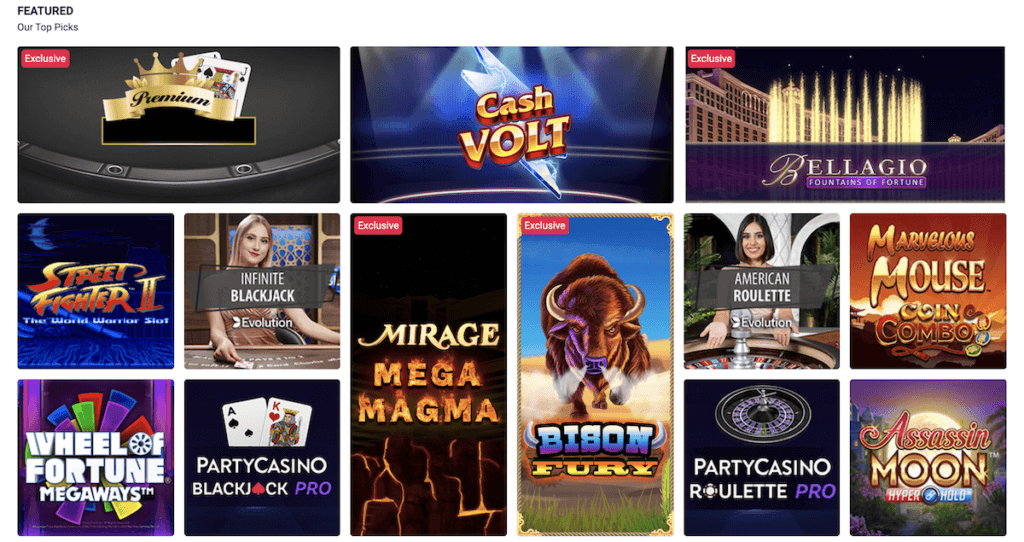This screenshot has height=542, width=1024.
Task: Open PartyCasino Blackjack Pro
Action: [x=262, y=457]
